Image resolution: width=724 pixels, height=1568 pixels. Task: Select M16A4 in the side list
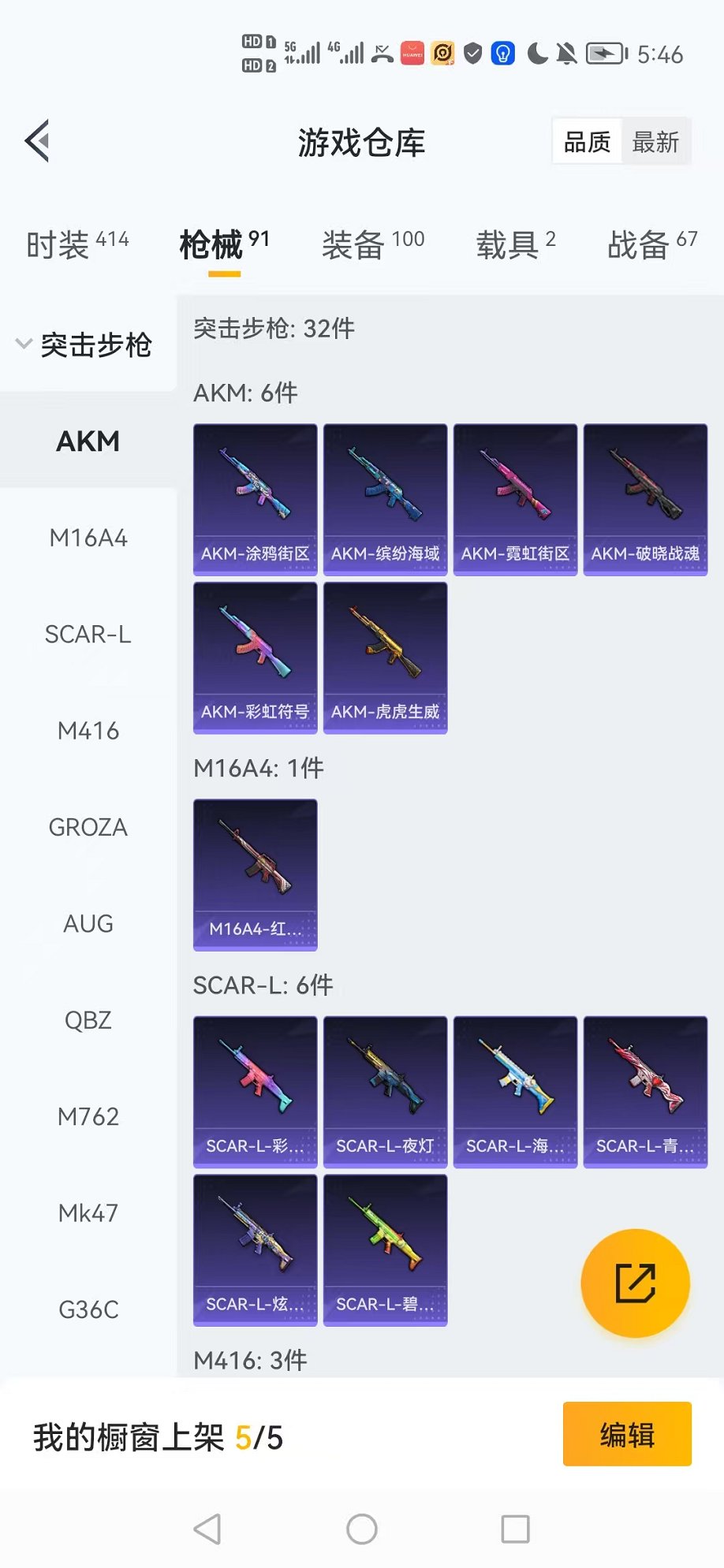88,538
